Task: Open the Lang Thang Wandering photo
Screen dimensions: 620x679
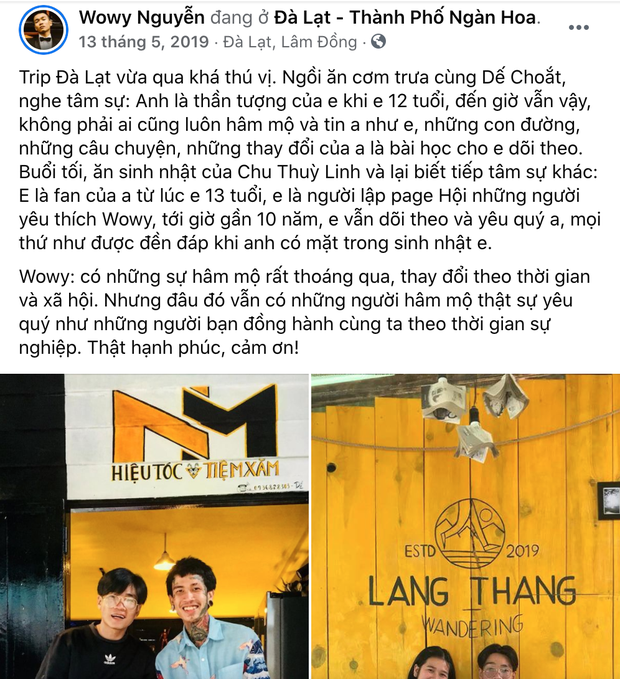Action: 465,525
